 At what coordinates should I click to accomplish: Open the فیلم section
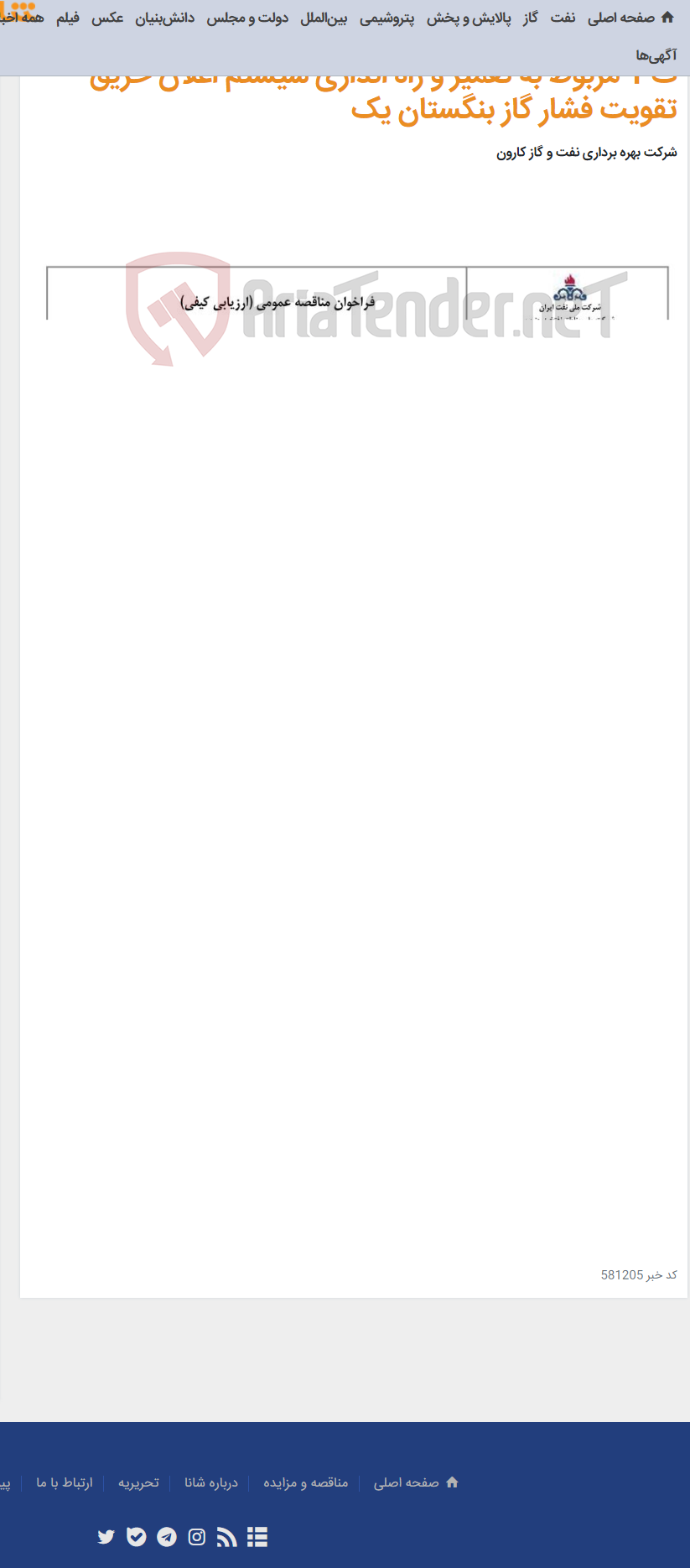(68, 18)
